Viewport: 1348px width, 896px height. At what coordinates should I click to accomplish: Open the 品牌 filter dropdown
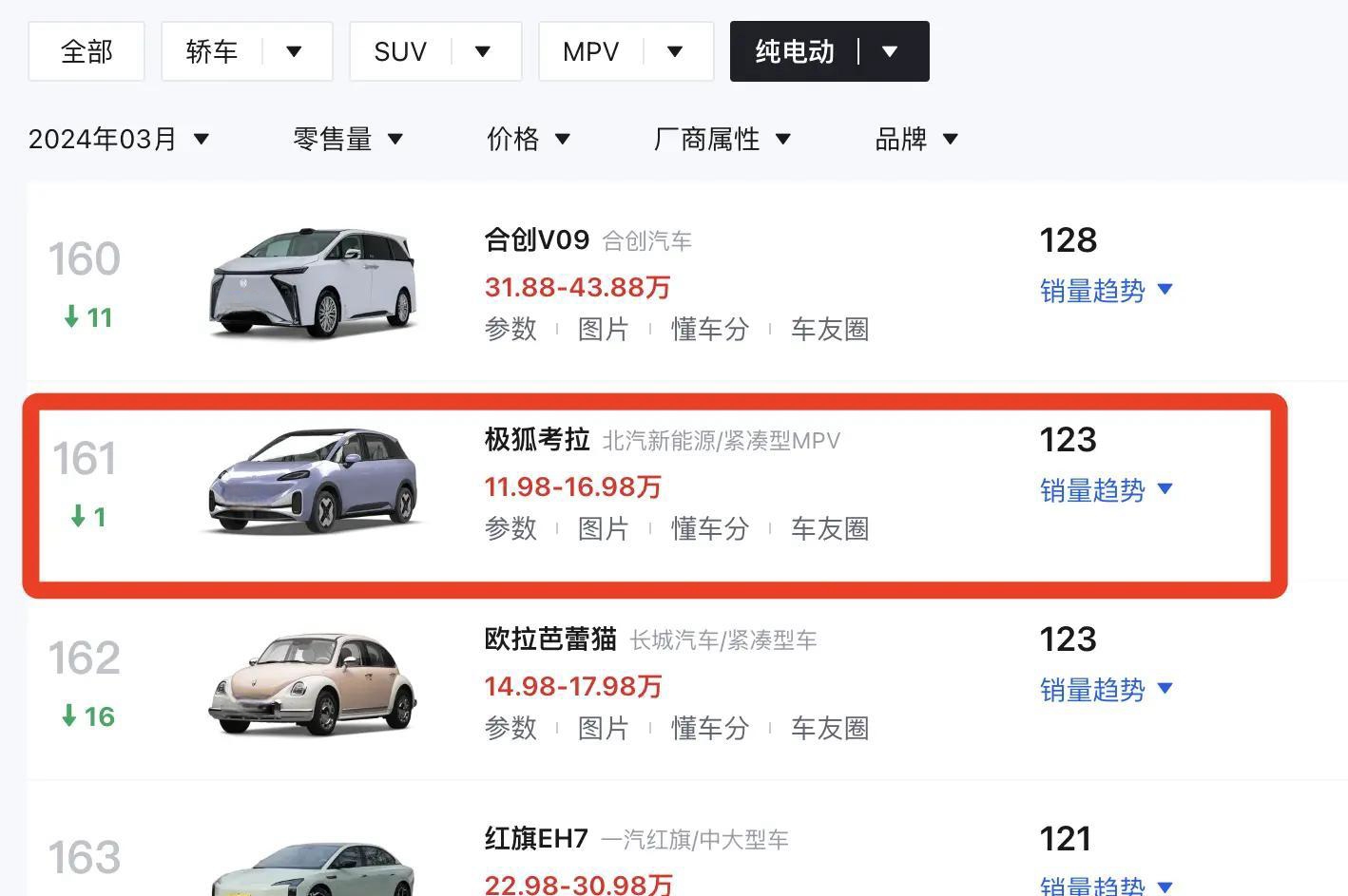915,139
